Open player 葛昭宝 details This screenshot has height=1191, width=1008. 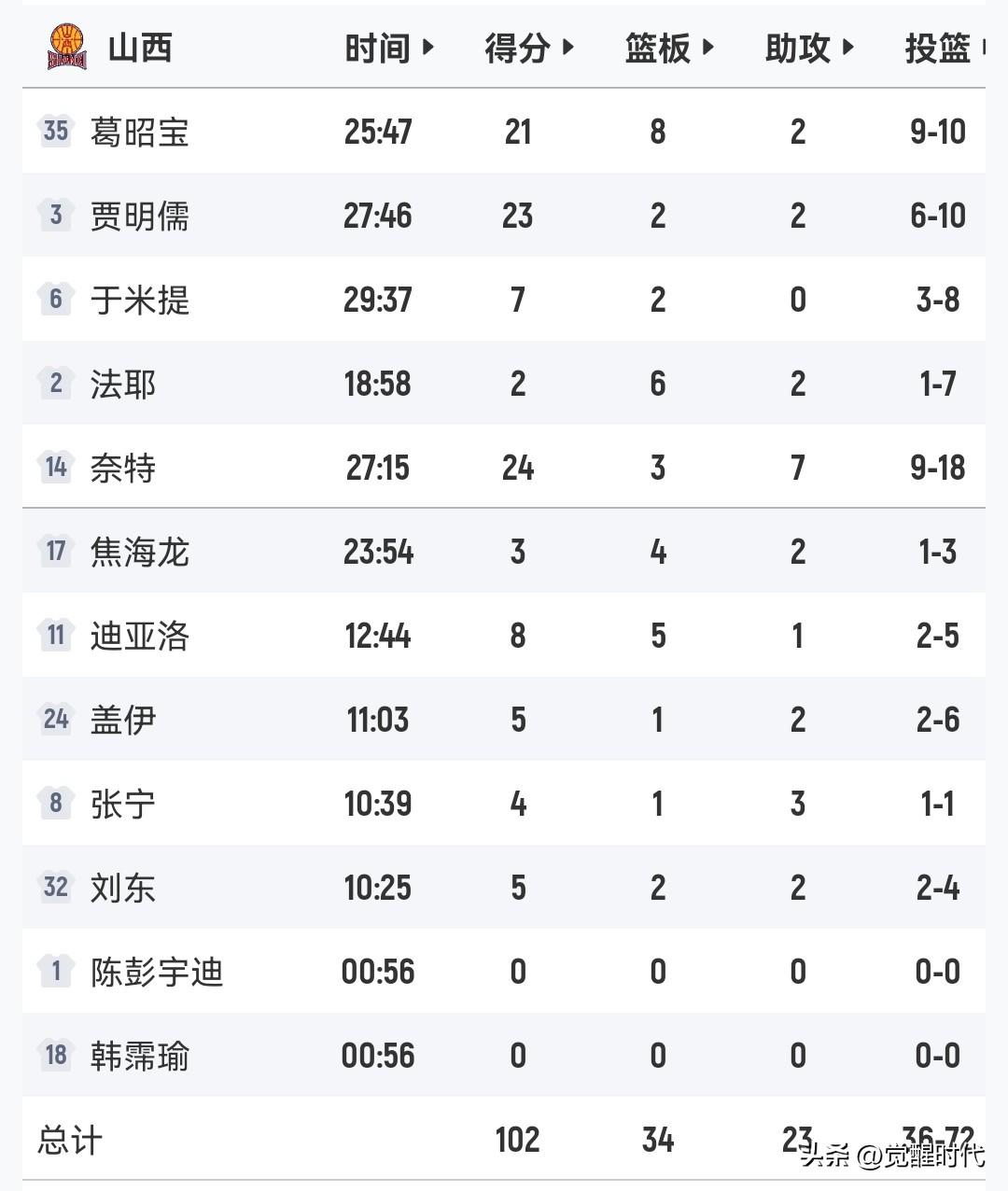tap(140, 132)
